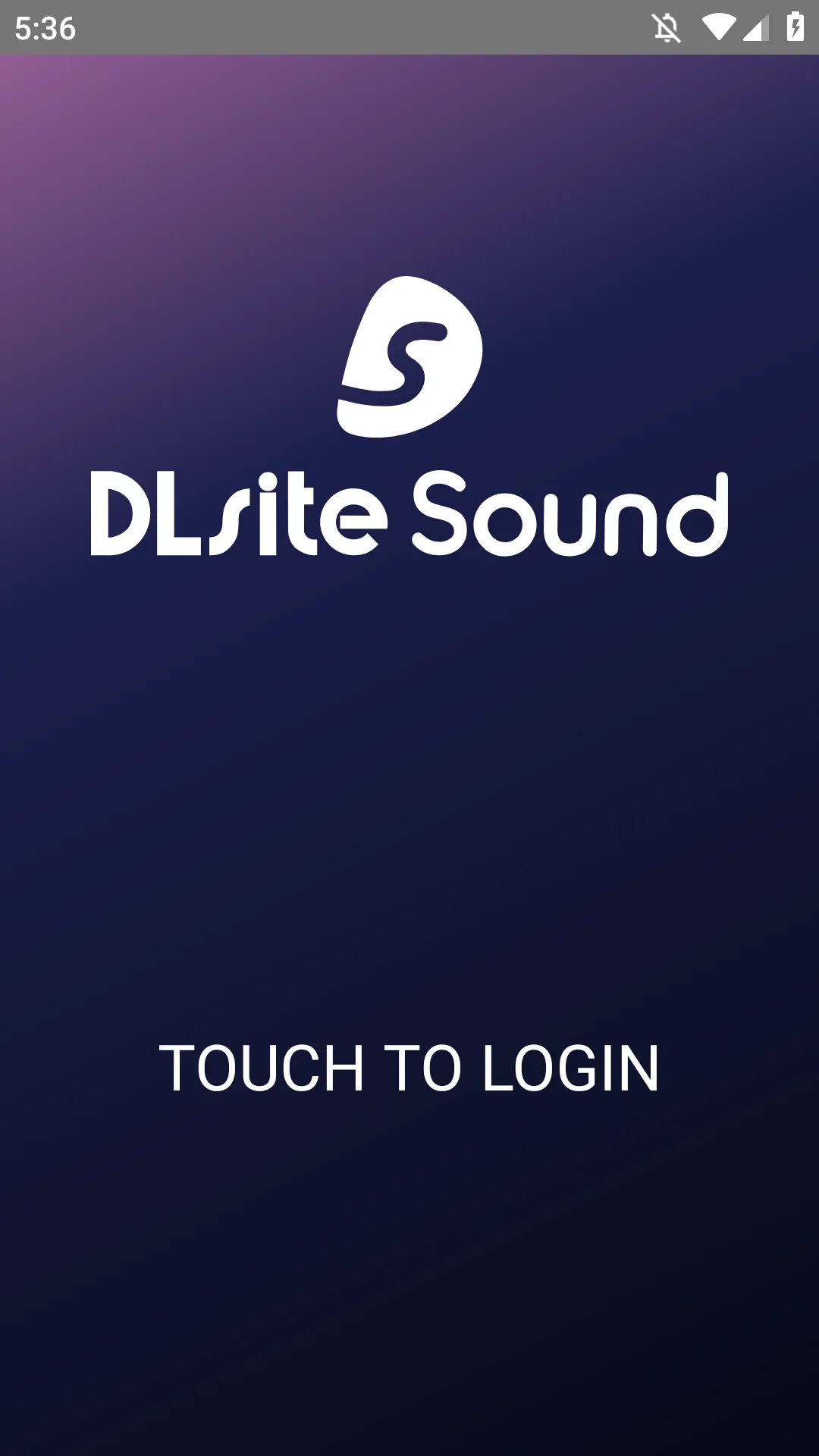Click the cellular signal strength icon
Image resolution: width=819 pixels, height=1456 pixels.
click(755, 29)
